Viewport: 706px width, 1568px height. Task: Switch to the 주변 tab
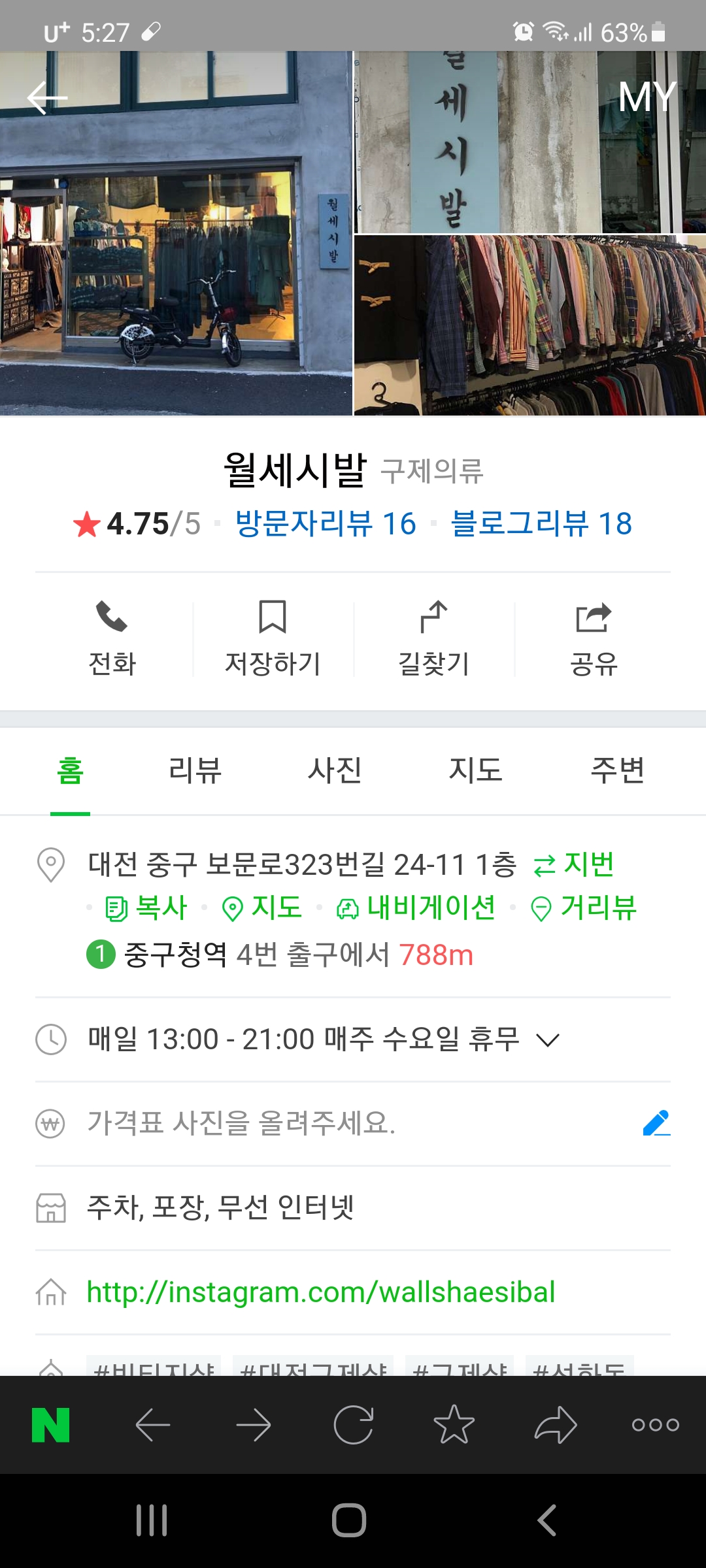point(617,770)
